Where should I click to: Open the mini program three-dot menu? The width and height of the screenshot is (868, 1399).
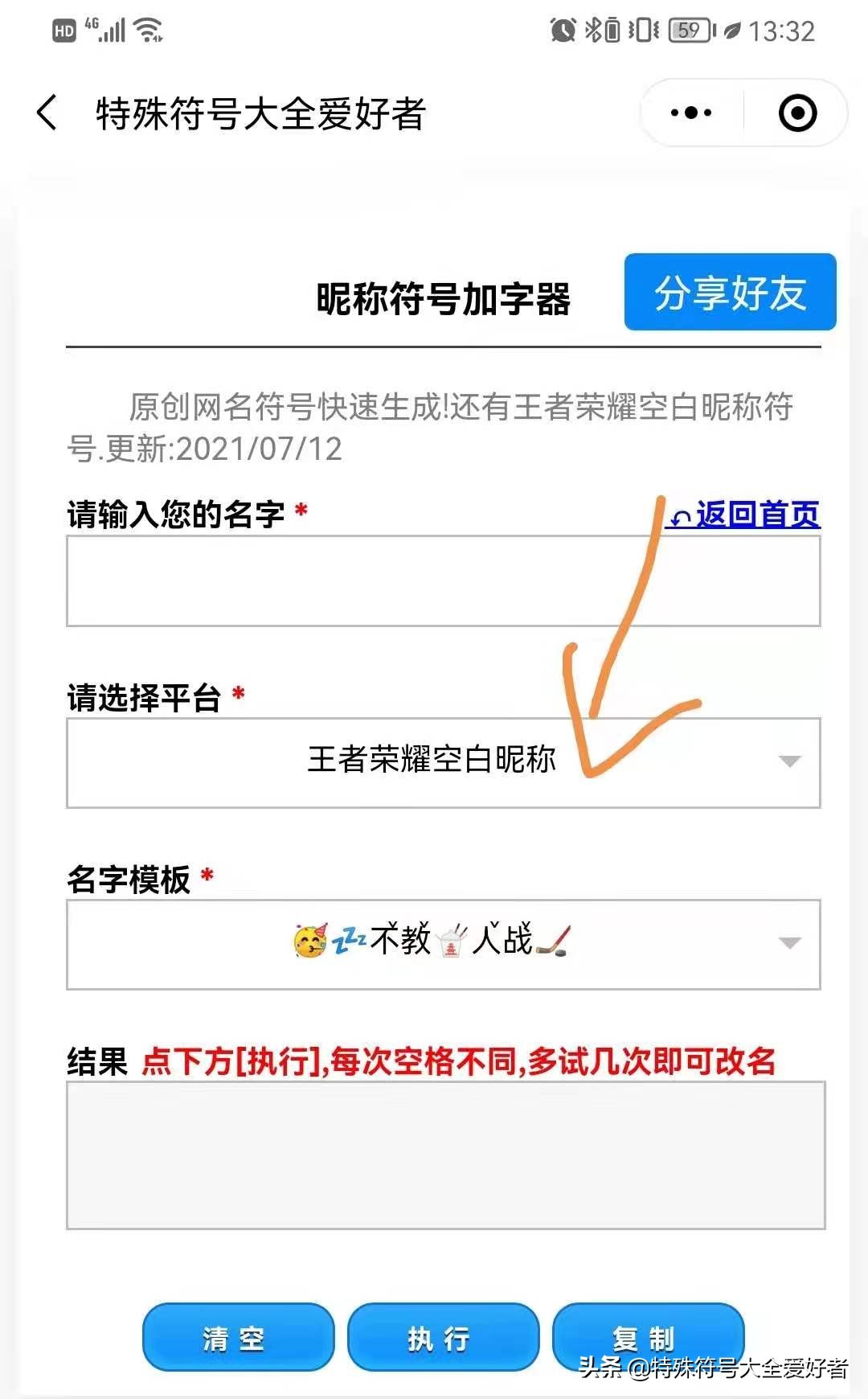click(691, 113)
